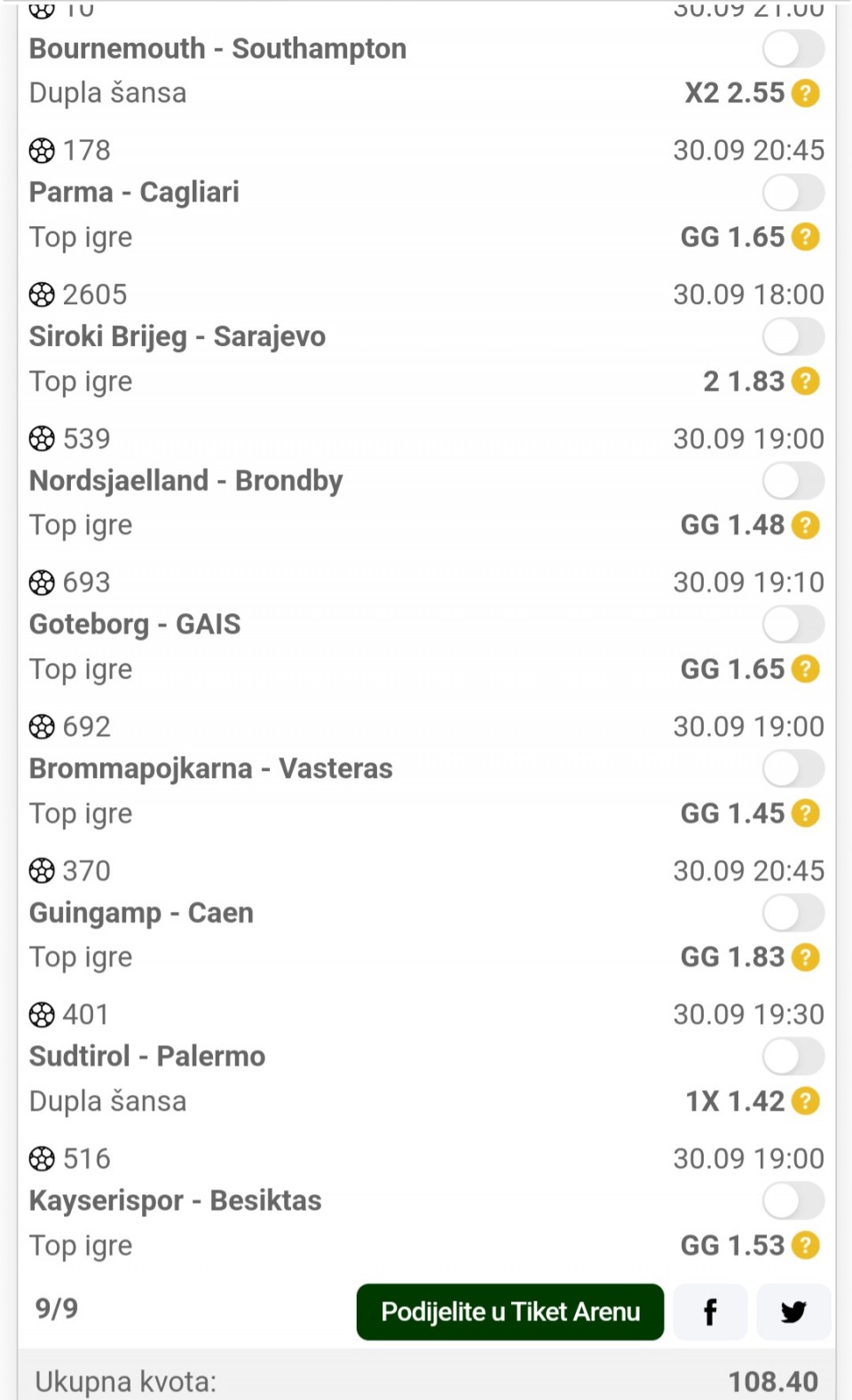Image resolution: width=852 pixels, height=1400 pixels.
Task: Toggle the Nordsjaelland - Brondby switch
Action: [x=793, y=481]
